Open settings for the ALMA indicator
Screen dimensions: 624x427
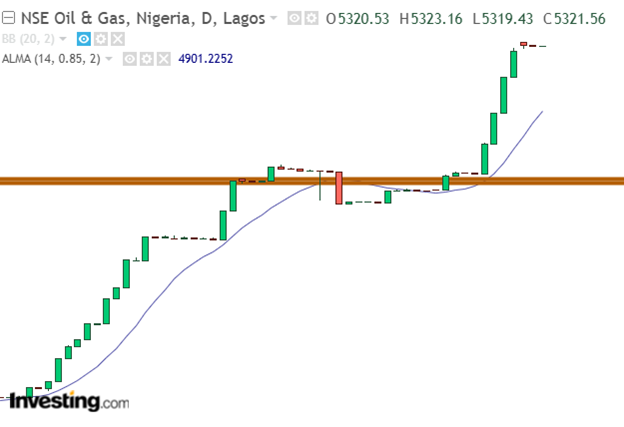click(x=145, y=59)
